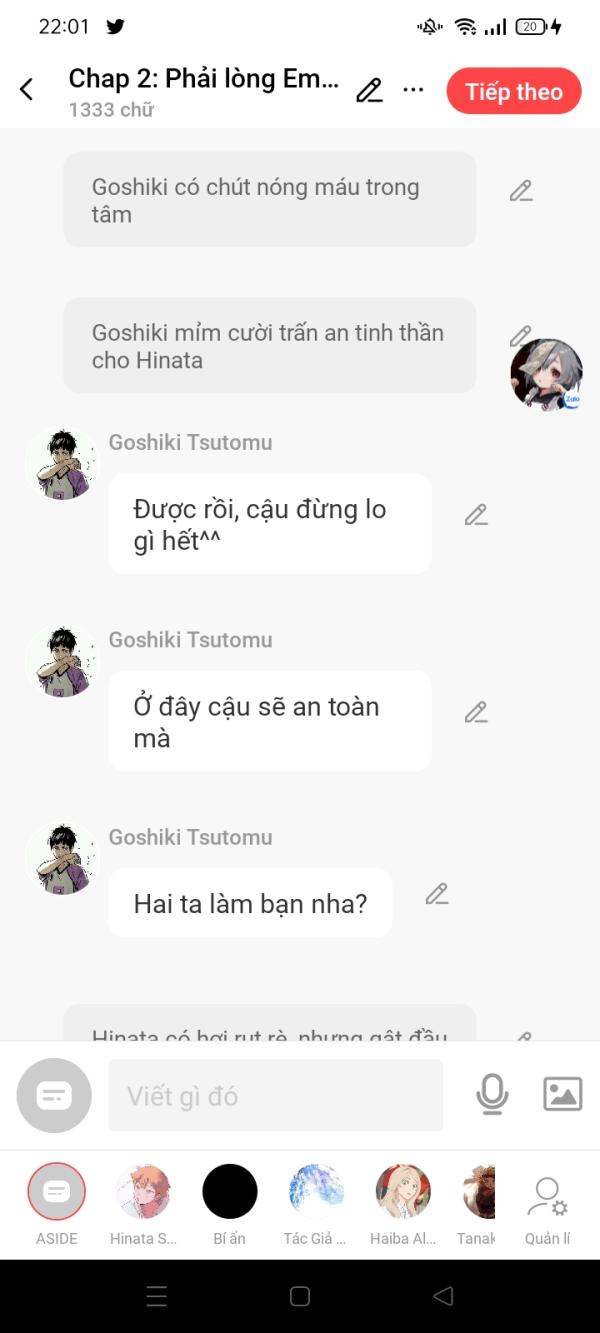The width and height of the screenshot is (600, 1333).
Task: Tap the system home button
Action: tap(300, 1296)
